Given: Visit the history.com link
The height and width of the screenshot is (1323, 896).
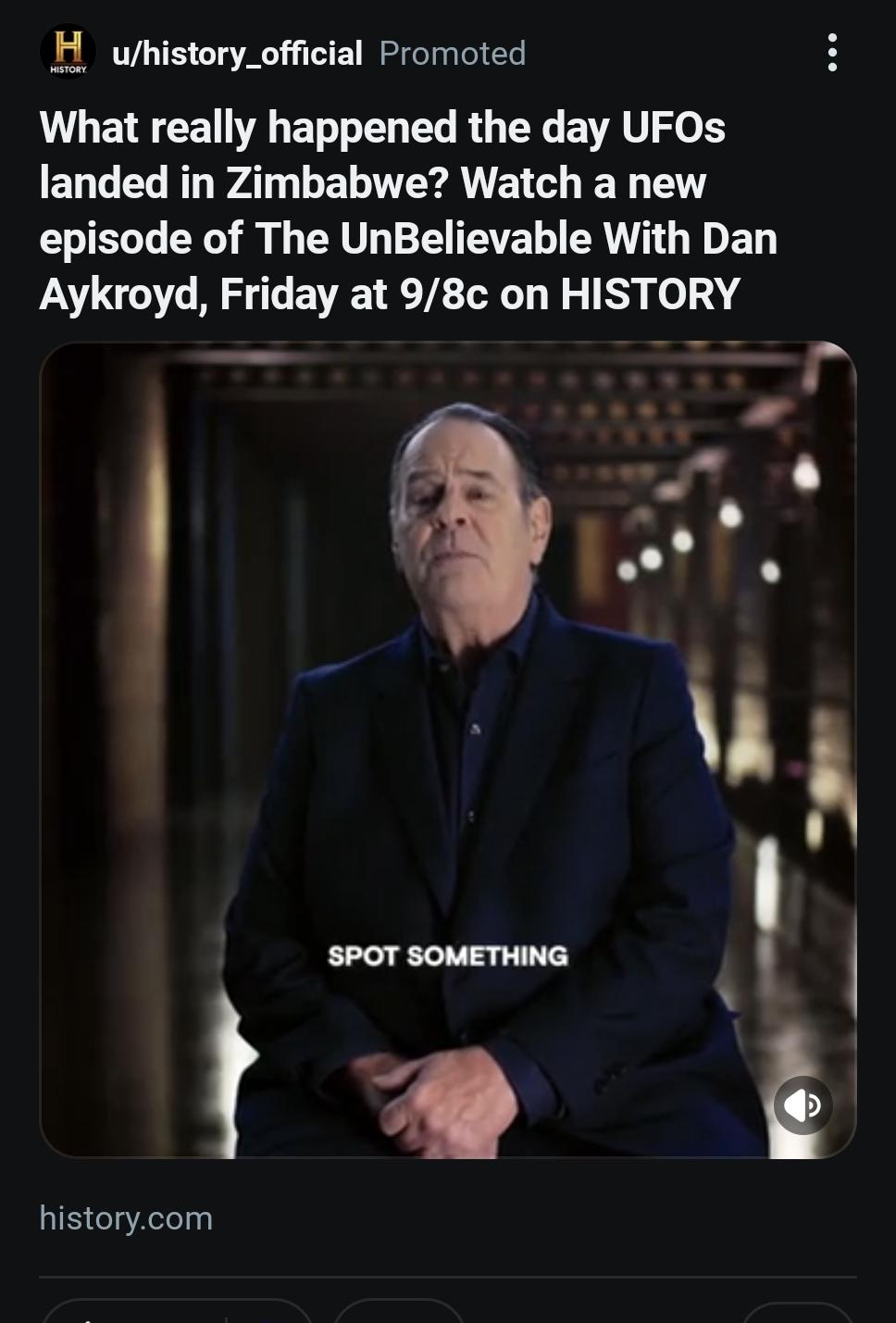Looking at the screenshot, I should (126, 1217).
